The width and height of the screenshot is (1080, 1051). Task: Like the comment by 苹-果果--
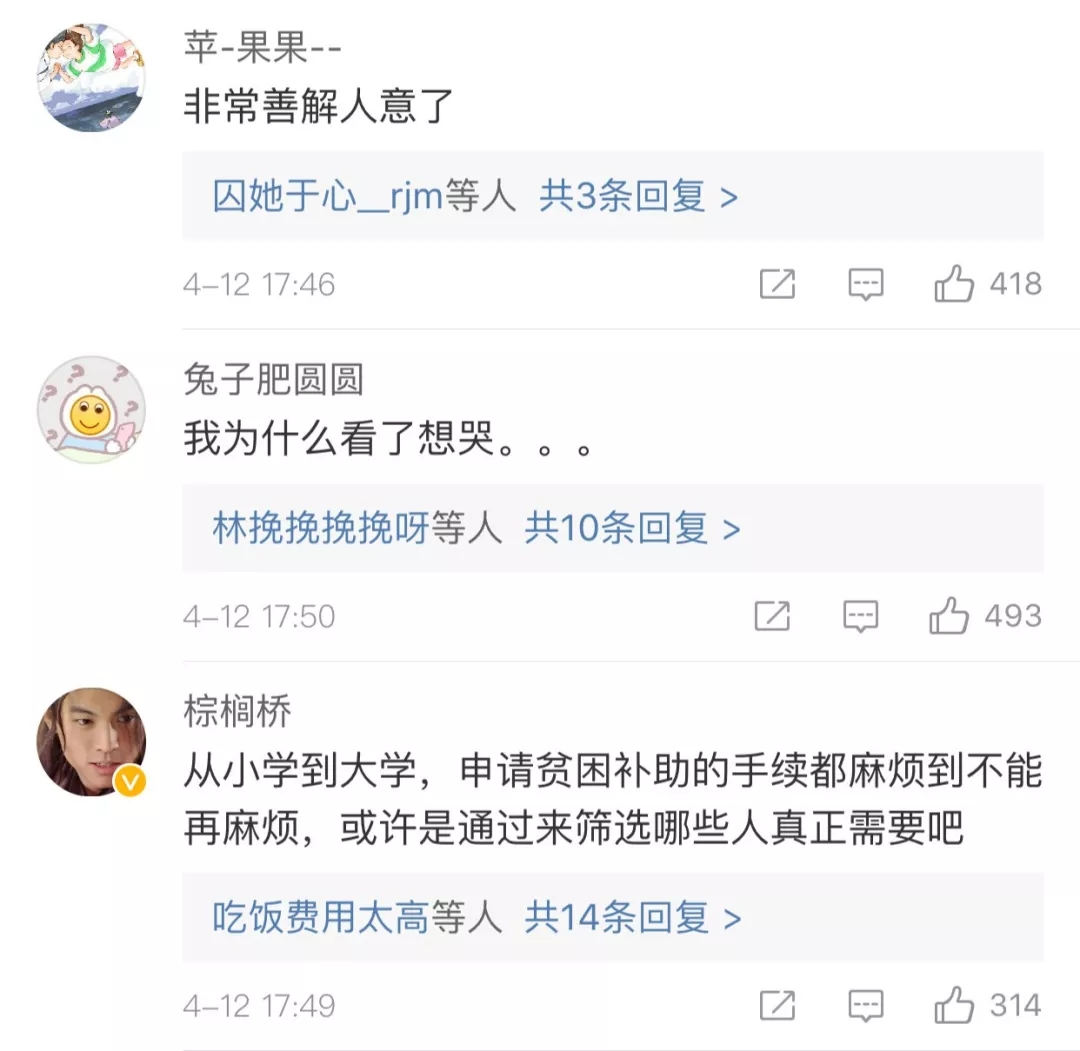[x=954, y=285]
